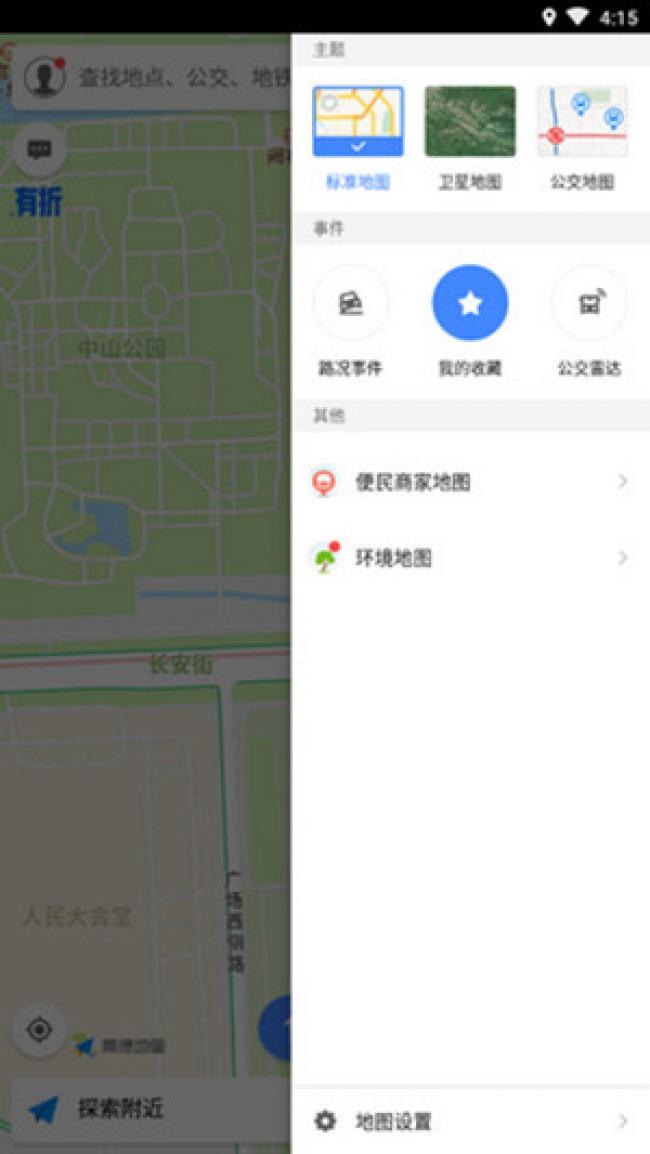
Task: Open 探索附近 explore nearby
Action: coord(120,1108)
